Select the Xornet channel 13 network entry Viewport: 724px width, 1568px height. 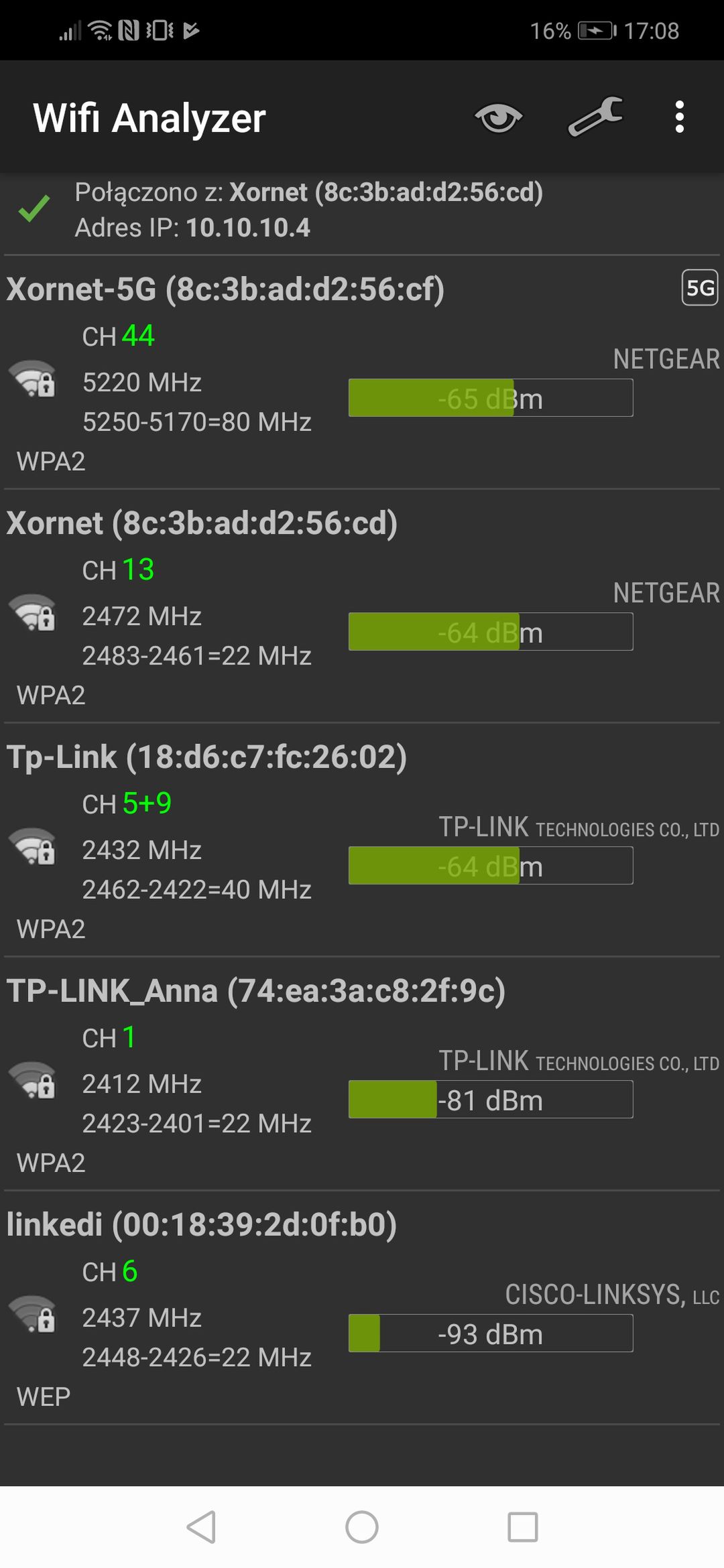pyautogui.click(x=362, y=606)
